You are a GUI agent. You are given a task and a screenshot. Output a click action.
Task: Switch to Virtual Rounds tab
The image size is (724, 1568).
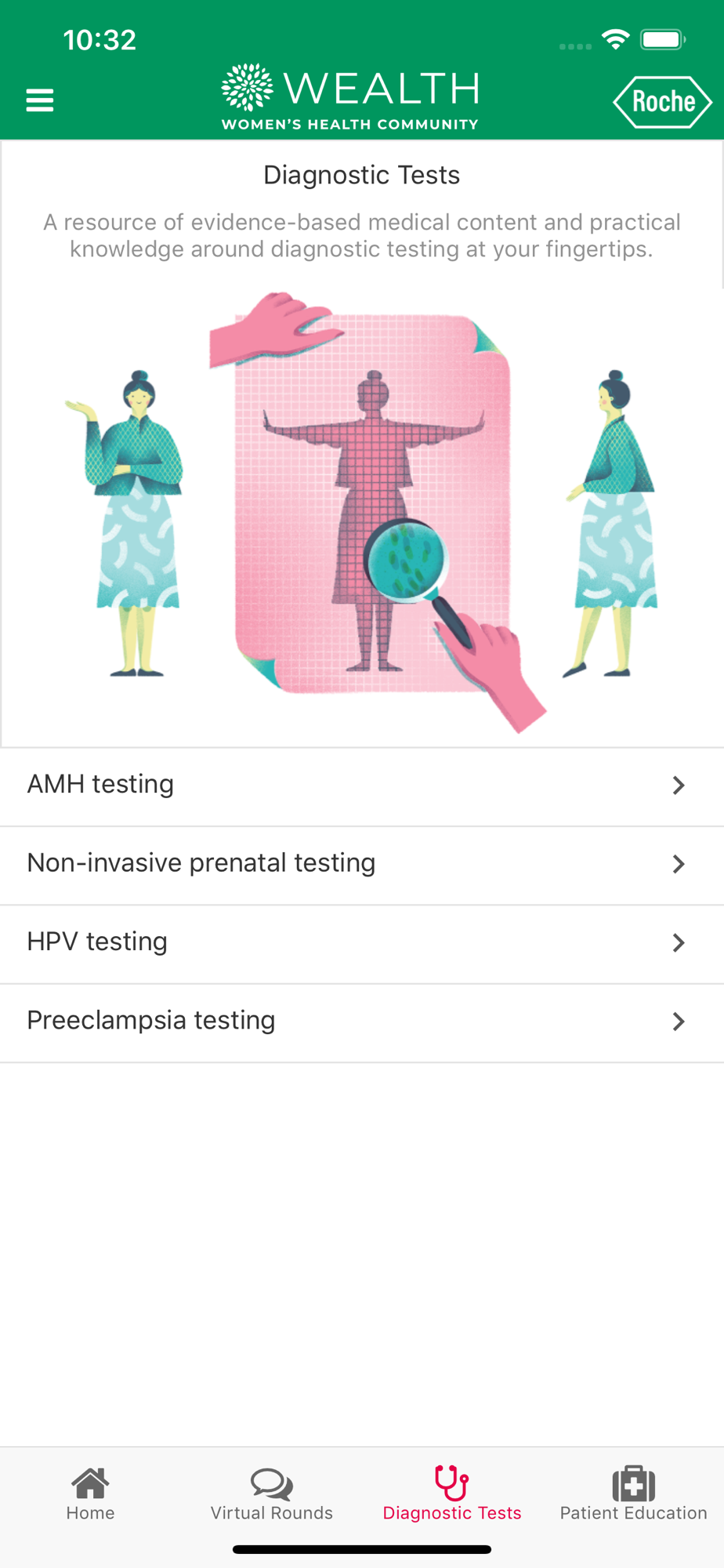[x=271, y=1494]
